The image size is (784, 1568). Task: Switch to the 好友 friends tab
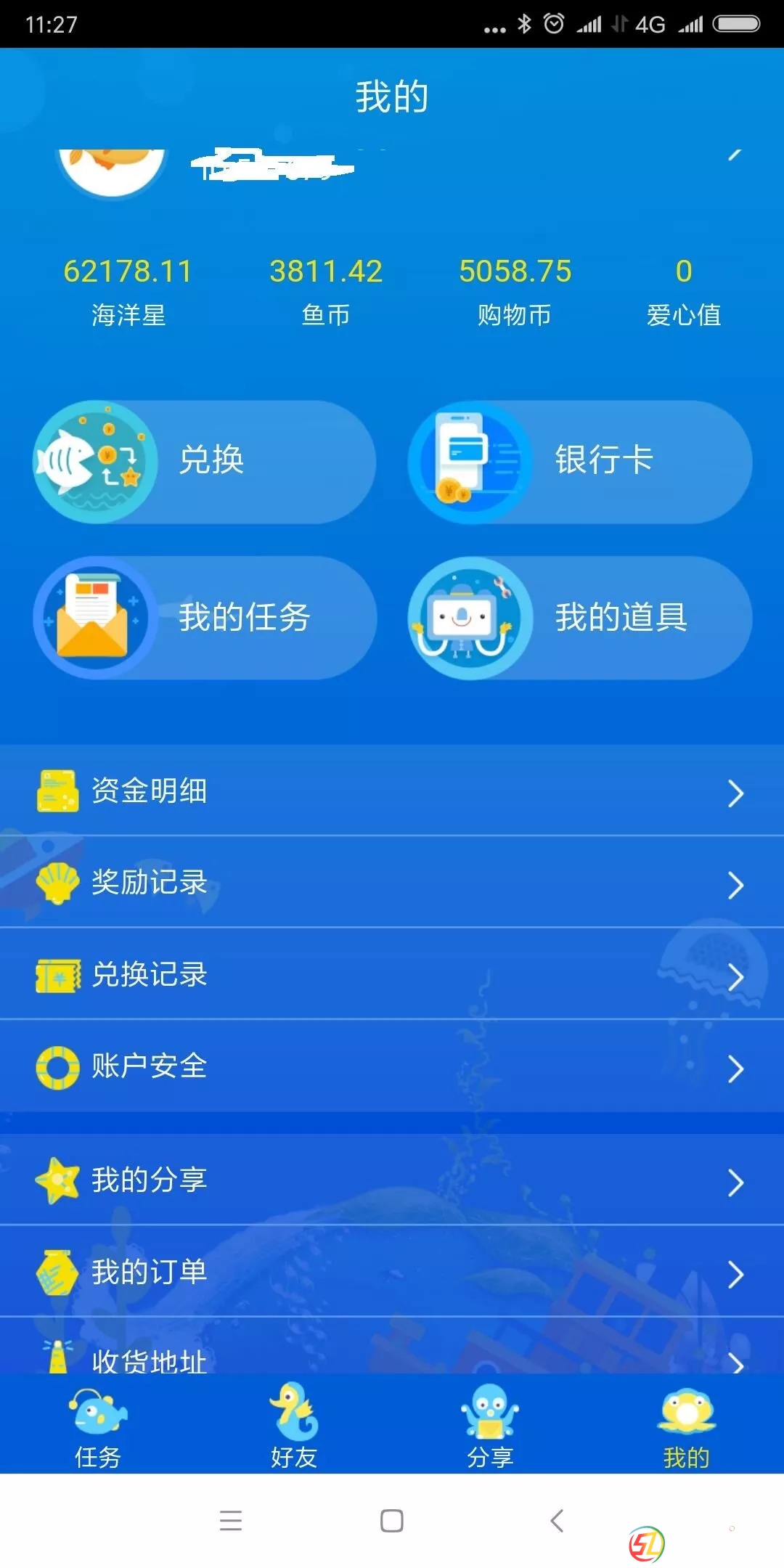pos(294,1426)
